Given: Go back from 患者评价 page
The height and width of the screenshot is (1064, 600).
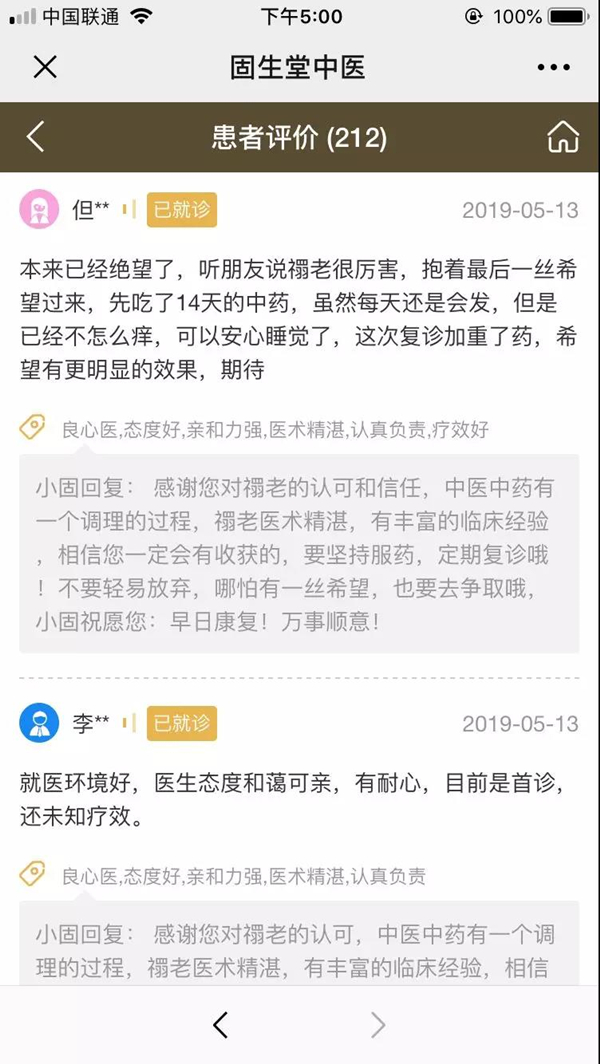Looking at the screenshot, I should [36, 137].
